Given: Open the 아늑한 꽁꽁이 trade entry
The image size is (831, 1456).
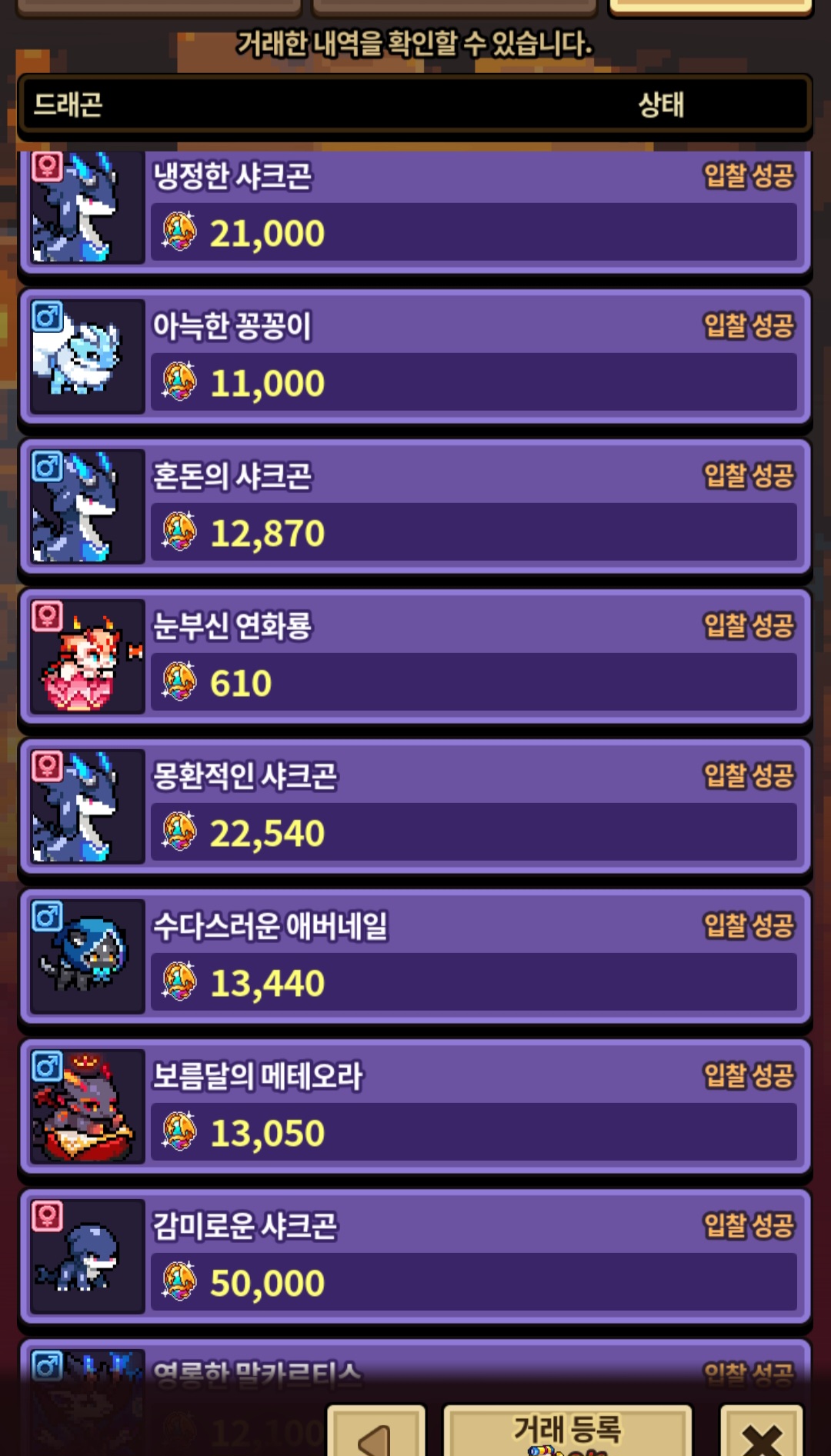Looking at the screenshot, I should tap(415, 357).
